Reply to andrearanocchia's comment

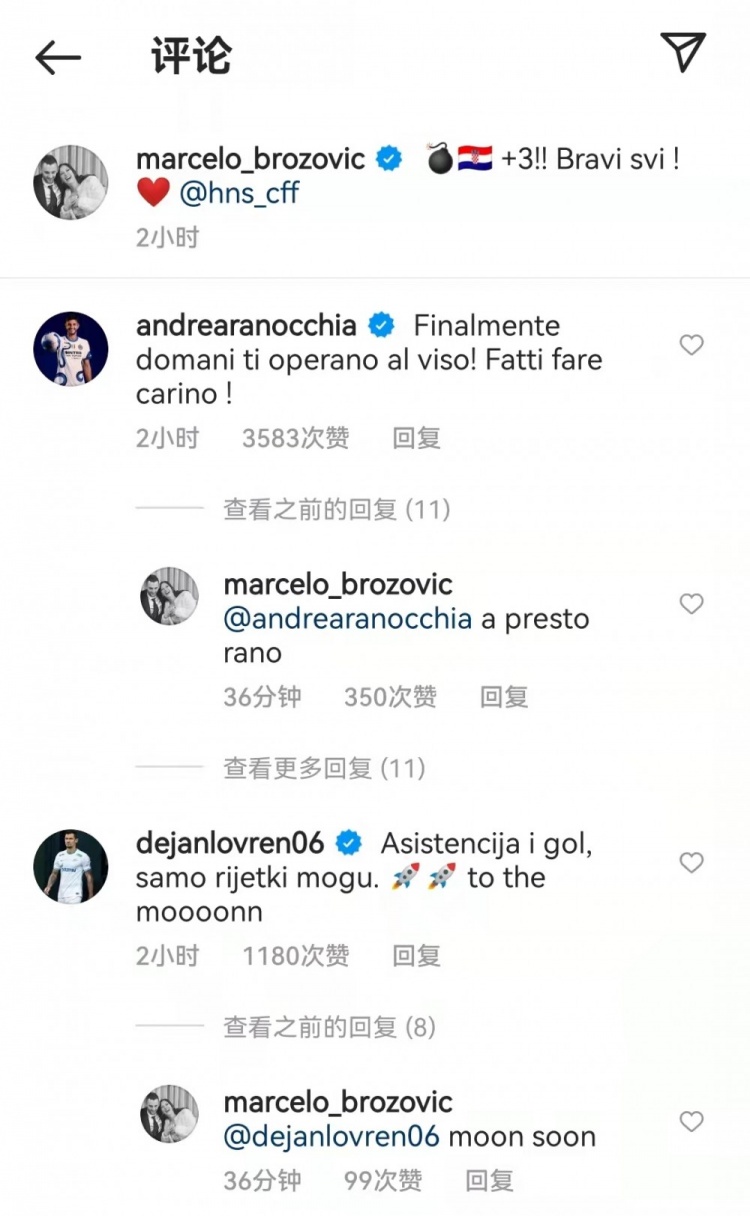[416, 438]
